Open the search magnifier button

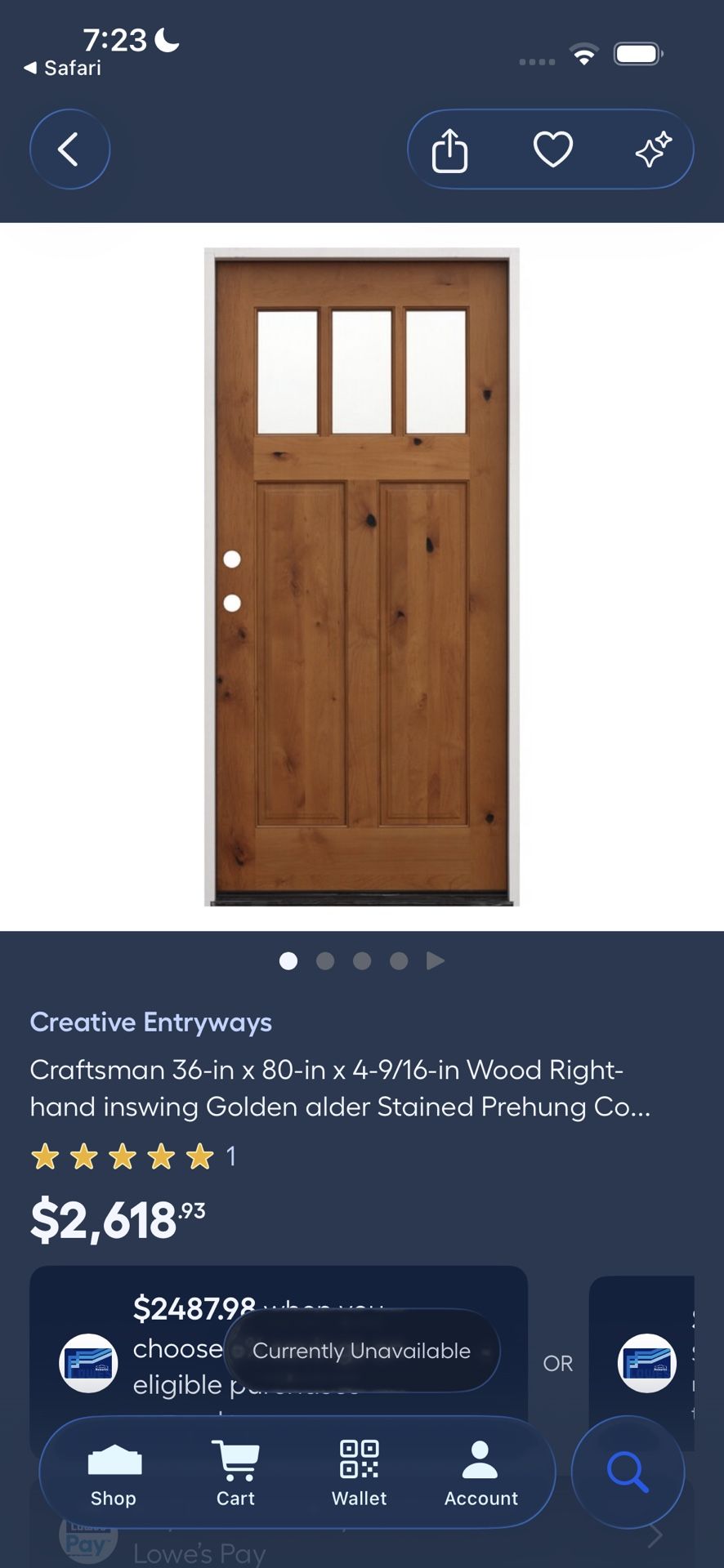628,1472
